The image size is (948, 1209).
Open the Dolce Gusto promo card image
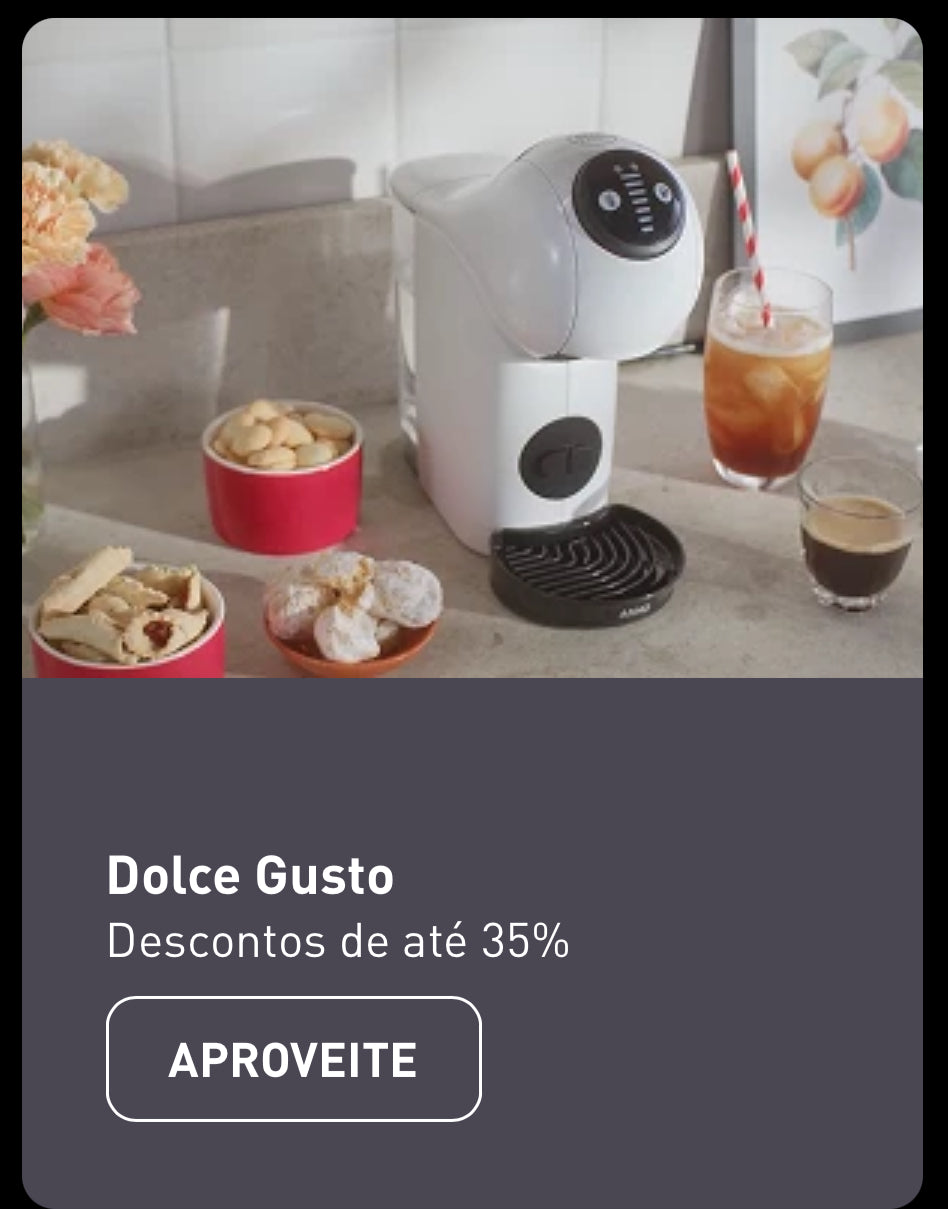tap(472, 348)
